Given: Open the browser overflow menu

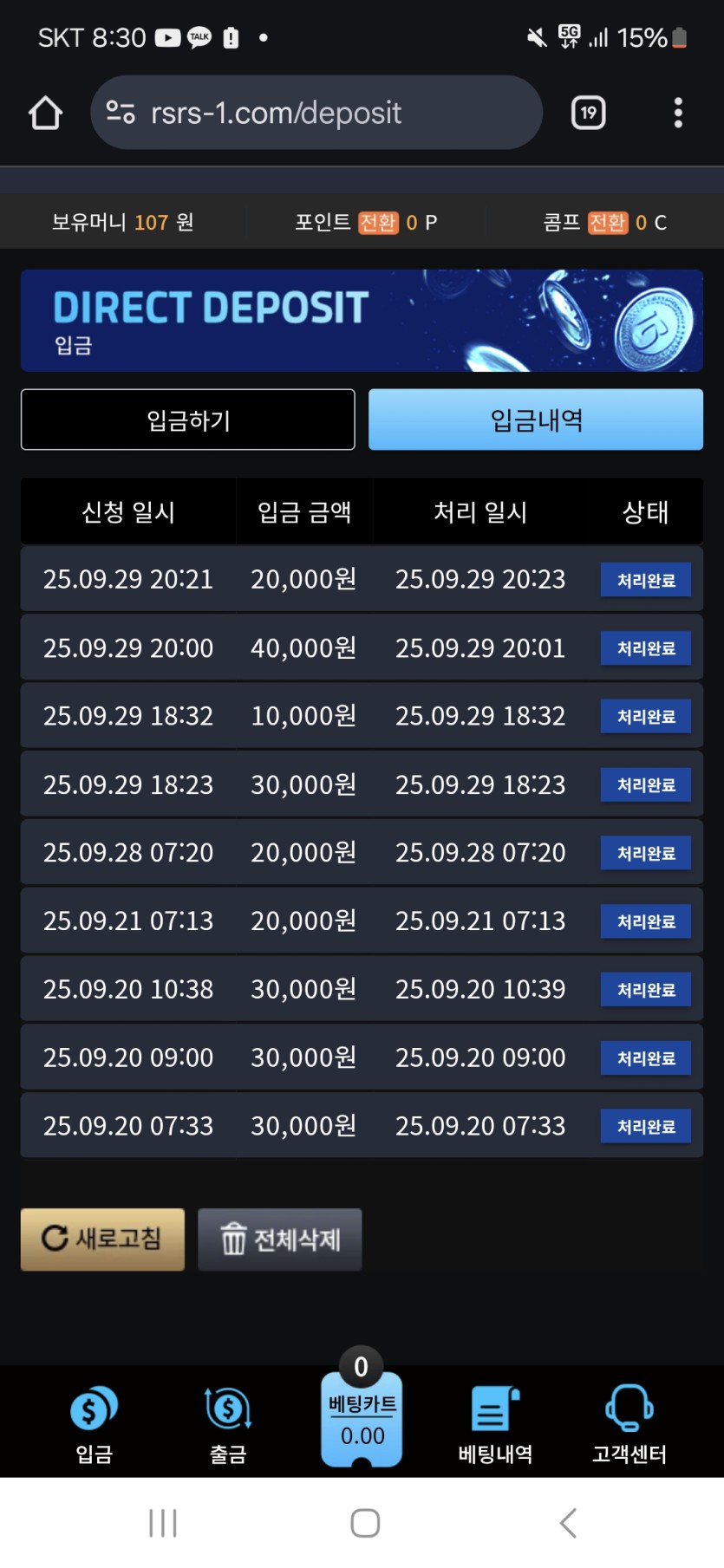Looking at the screenshot, I should pos(678,113).
